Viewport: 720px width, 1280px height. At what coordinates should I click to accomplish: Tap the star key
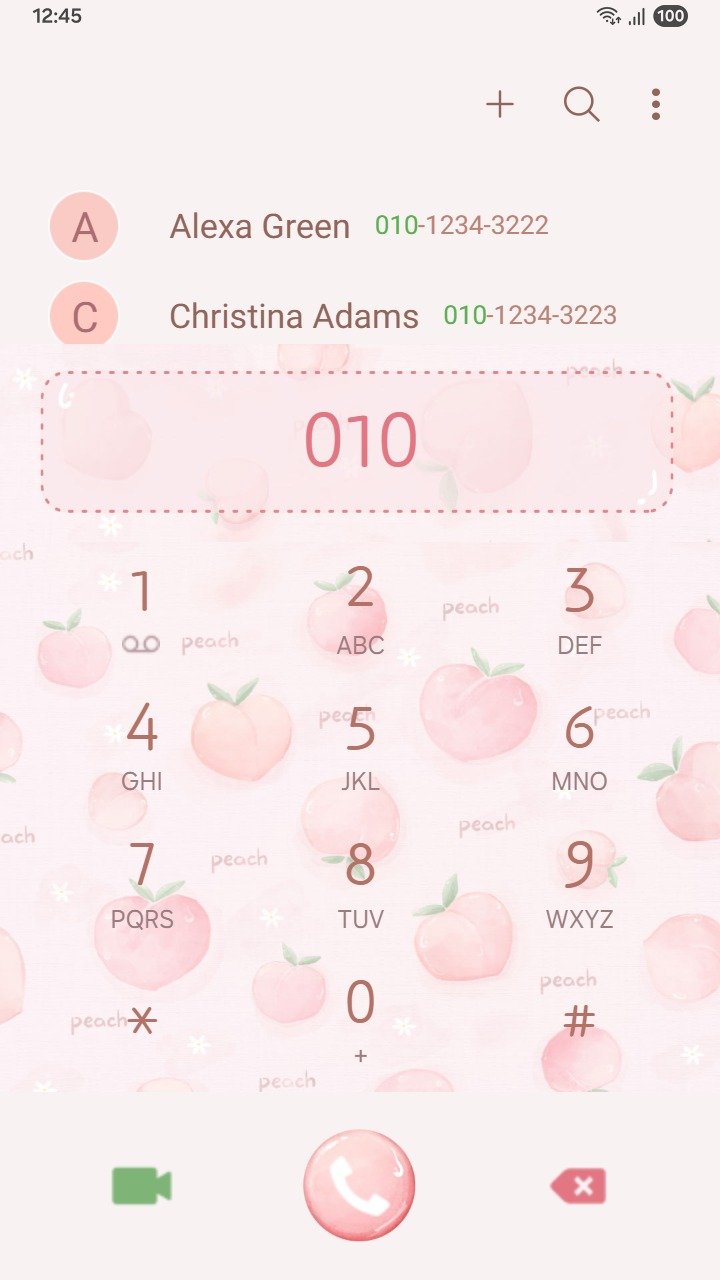pos(143,1021)
